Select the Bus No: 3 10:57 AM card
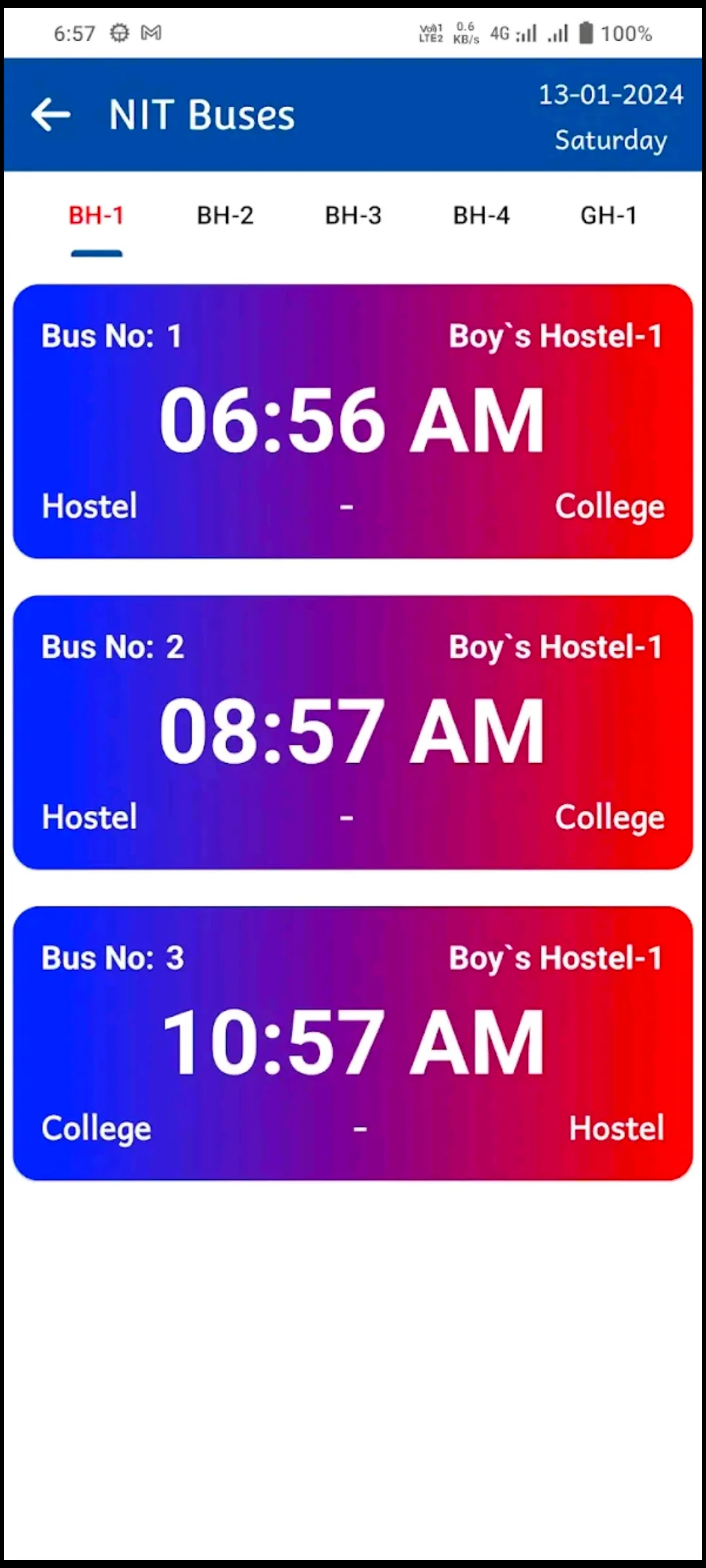706x1568 pixels. click(x=353, y=1043)
